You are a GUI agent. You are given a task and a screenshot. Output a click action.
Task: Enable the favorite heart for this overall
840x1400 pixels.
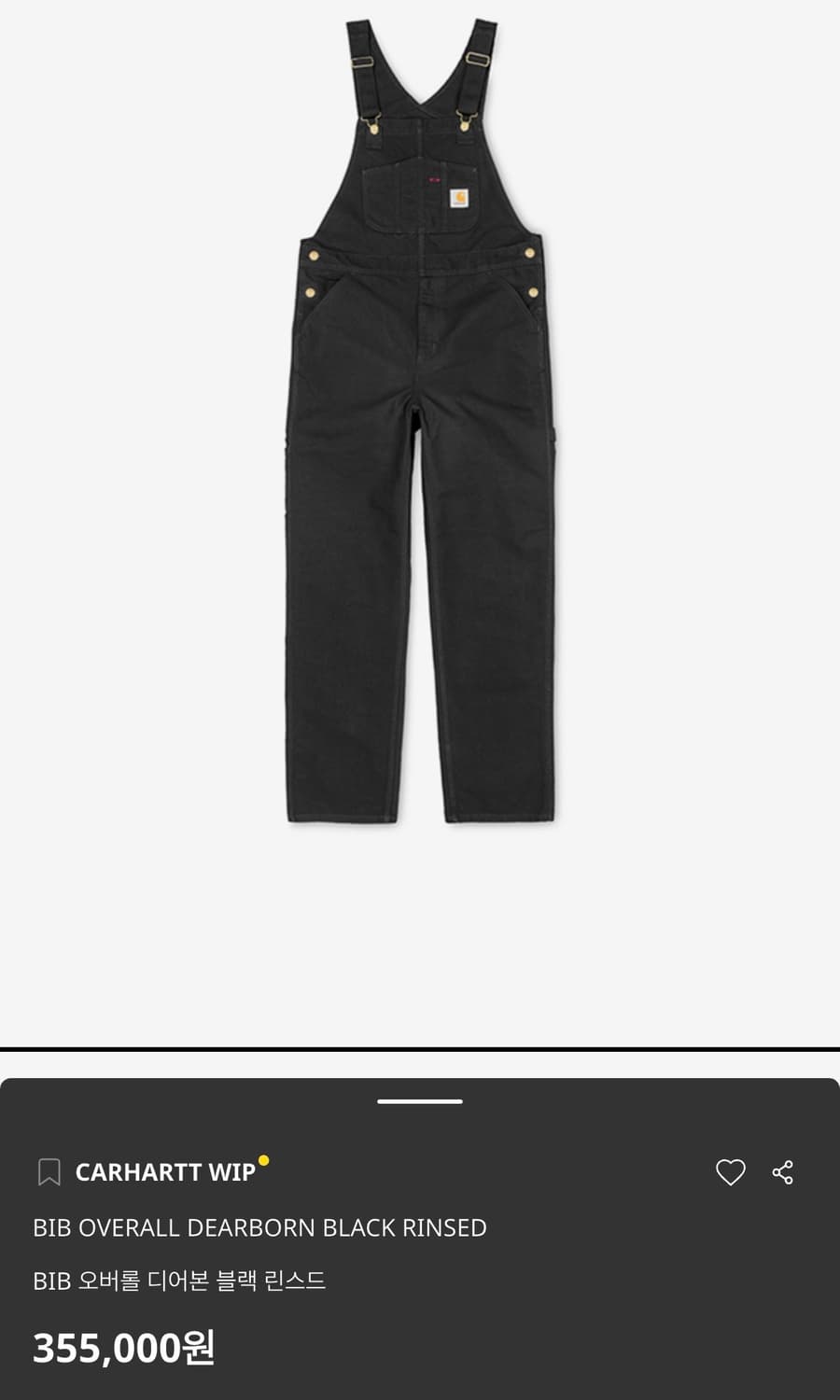click(x=732, y=1172)
